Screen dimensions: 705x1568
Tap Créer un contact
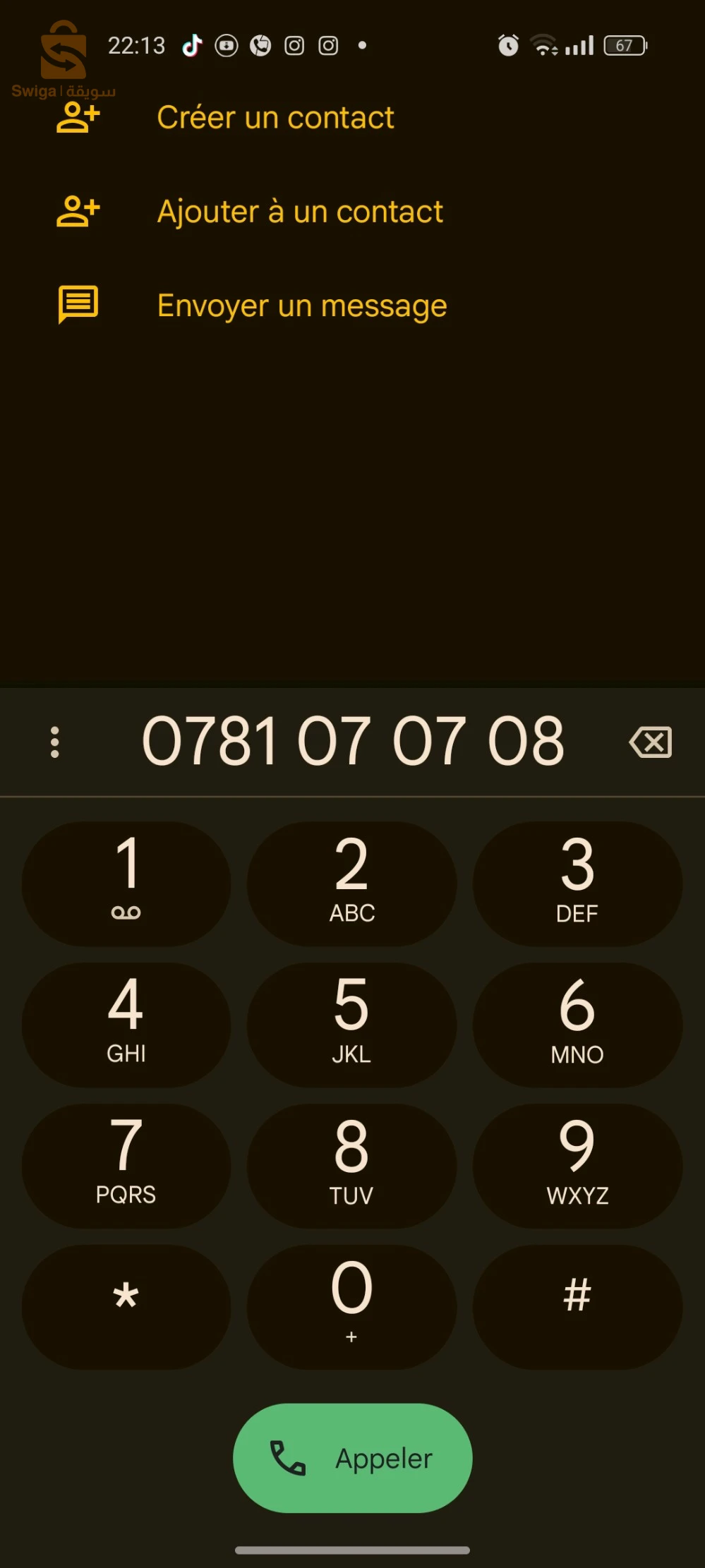275,118
